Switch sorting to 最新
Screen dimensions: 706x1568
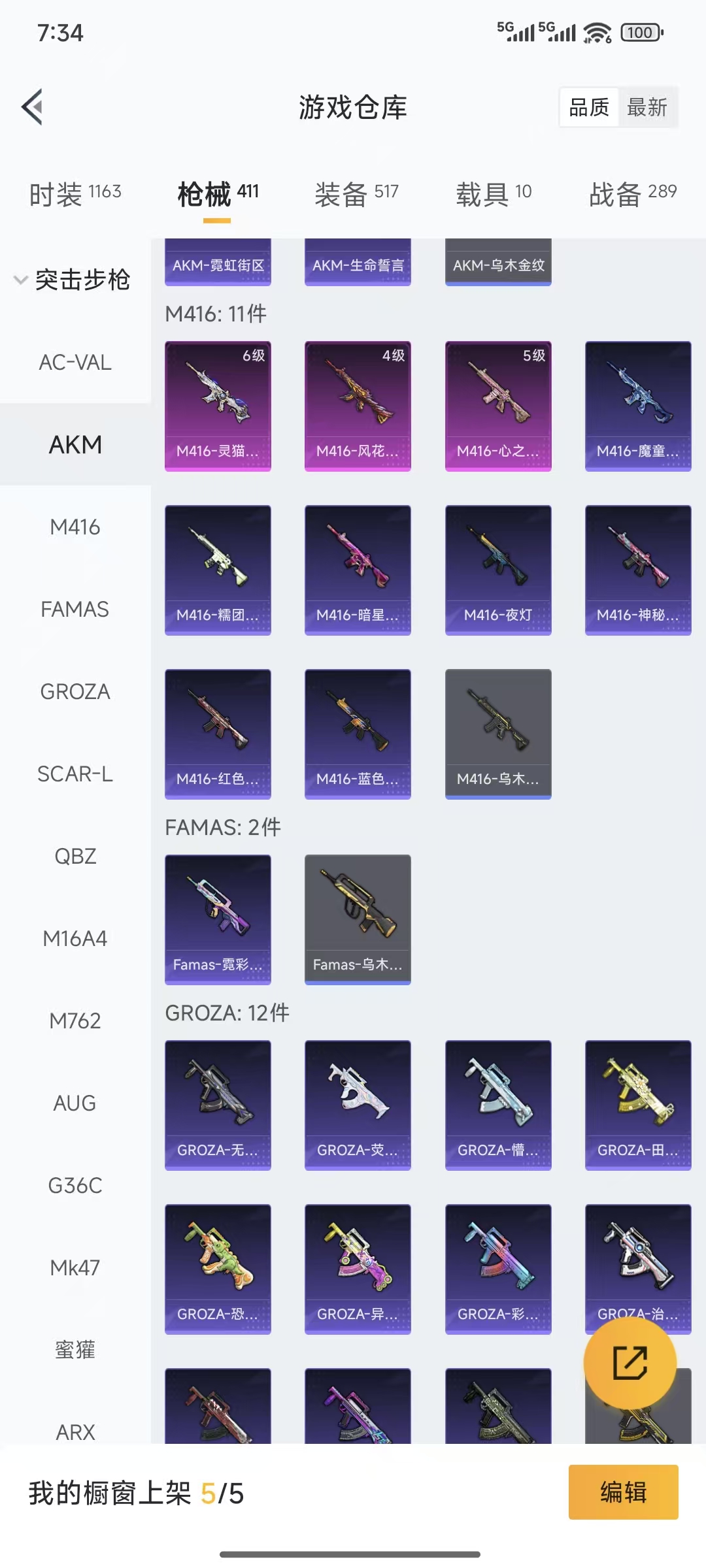click(647, 107)
